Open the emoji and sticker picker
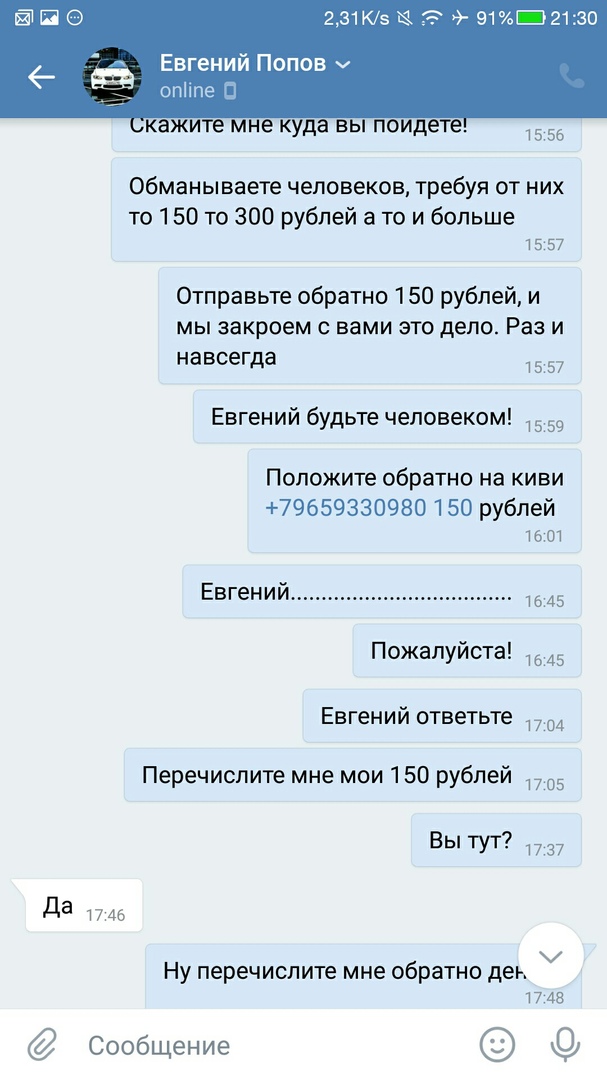607x1080 pixels. [x=497, y=1045]
